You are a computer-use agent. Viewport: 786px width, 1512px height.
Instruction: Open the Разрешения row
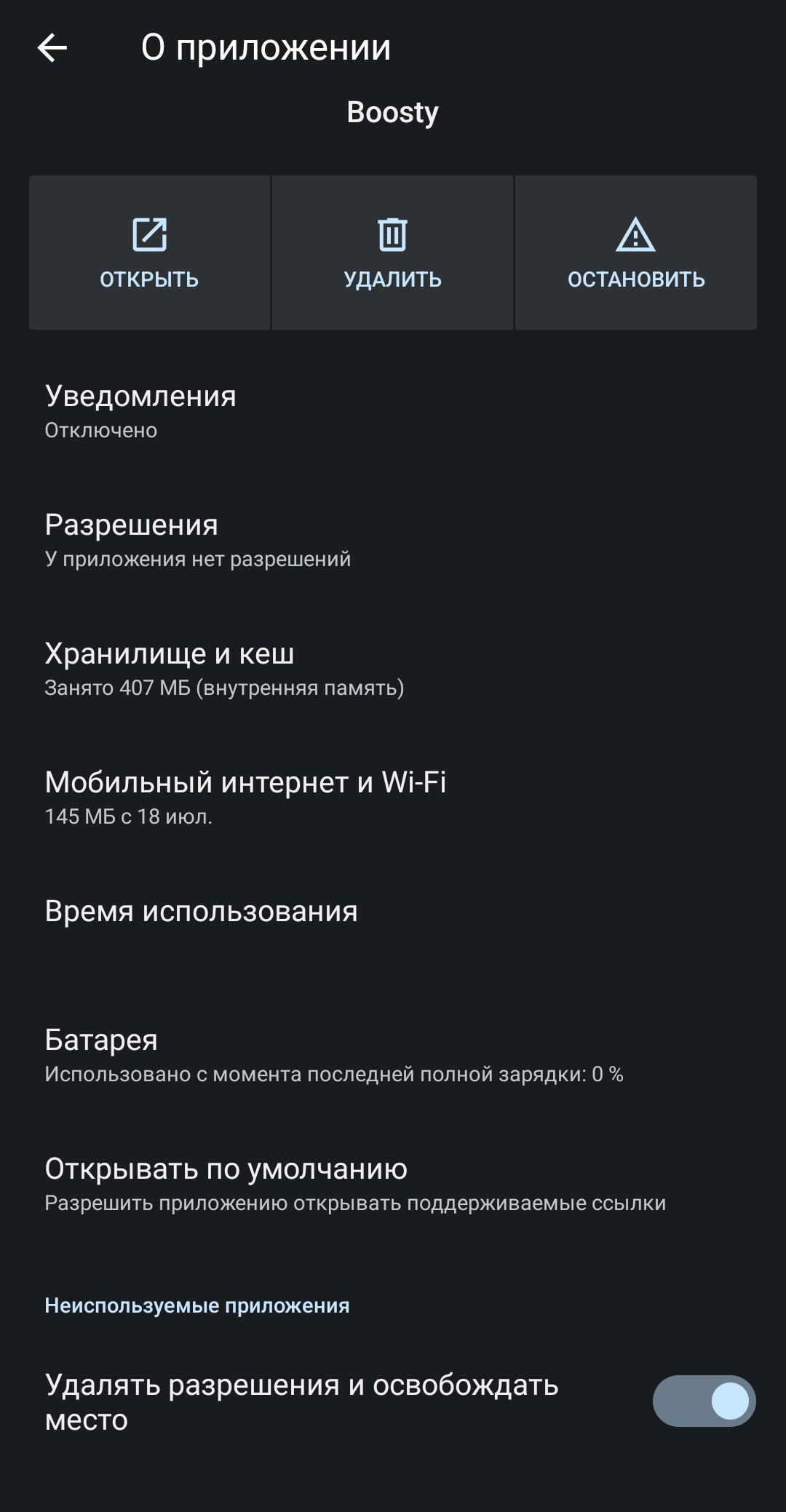pos(393,540)
